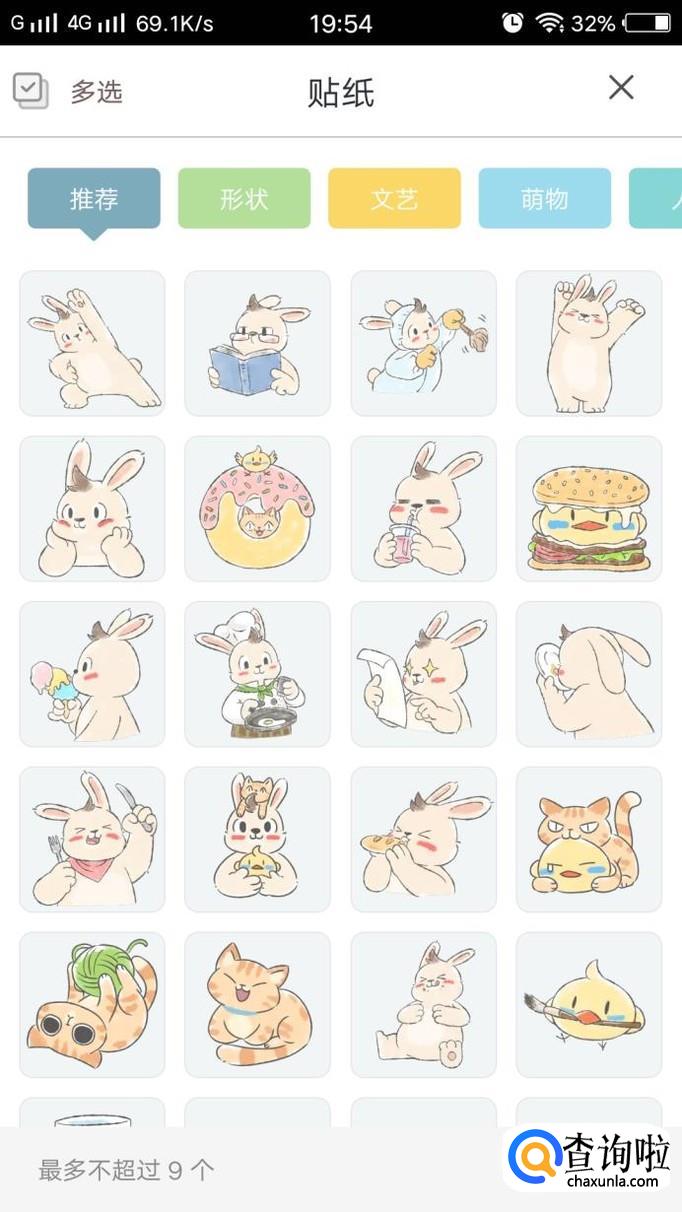Select the yellow chick with paintbrush sticker
The height and width of the screenshot is (1212, 682).
click(589, 1004)
